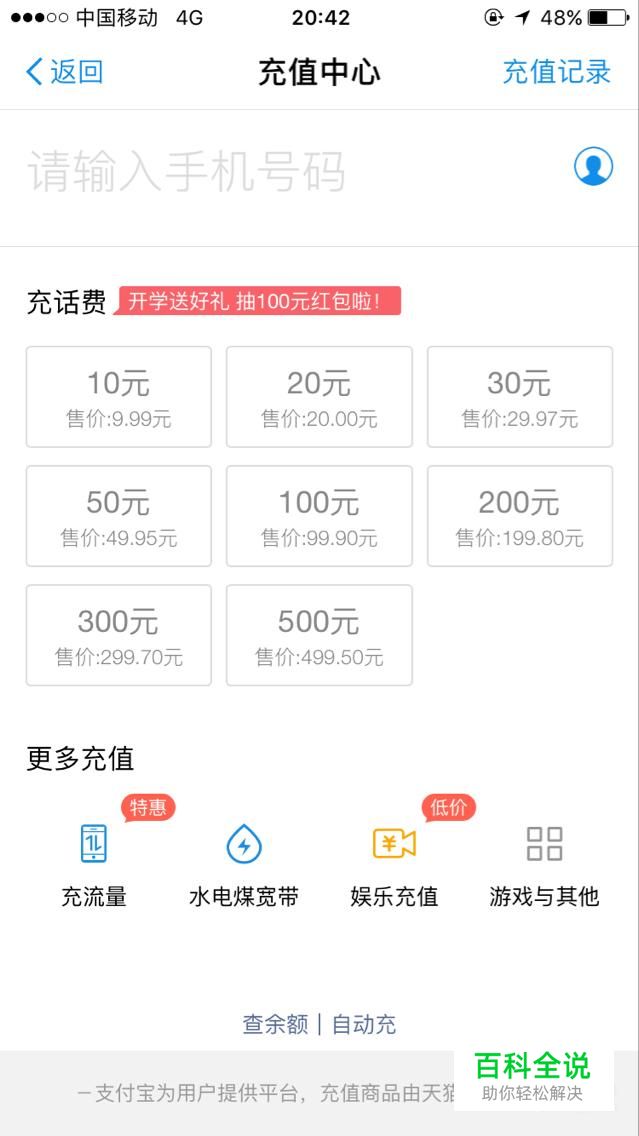This screenshot has width=639, height=1136.
Task: Open the 自动充 auto recharge link
Action: 364,1024
